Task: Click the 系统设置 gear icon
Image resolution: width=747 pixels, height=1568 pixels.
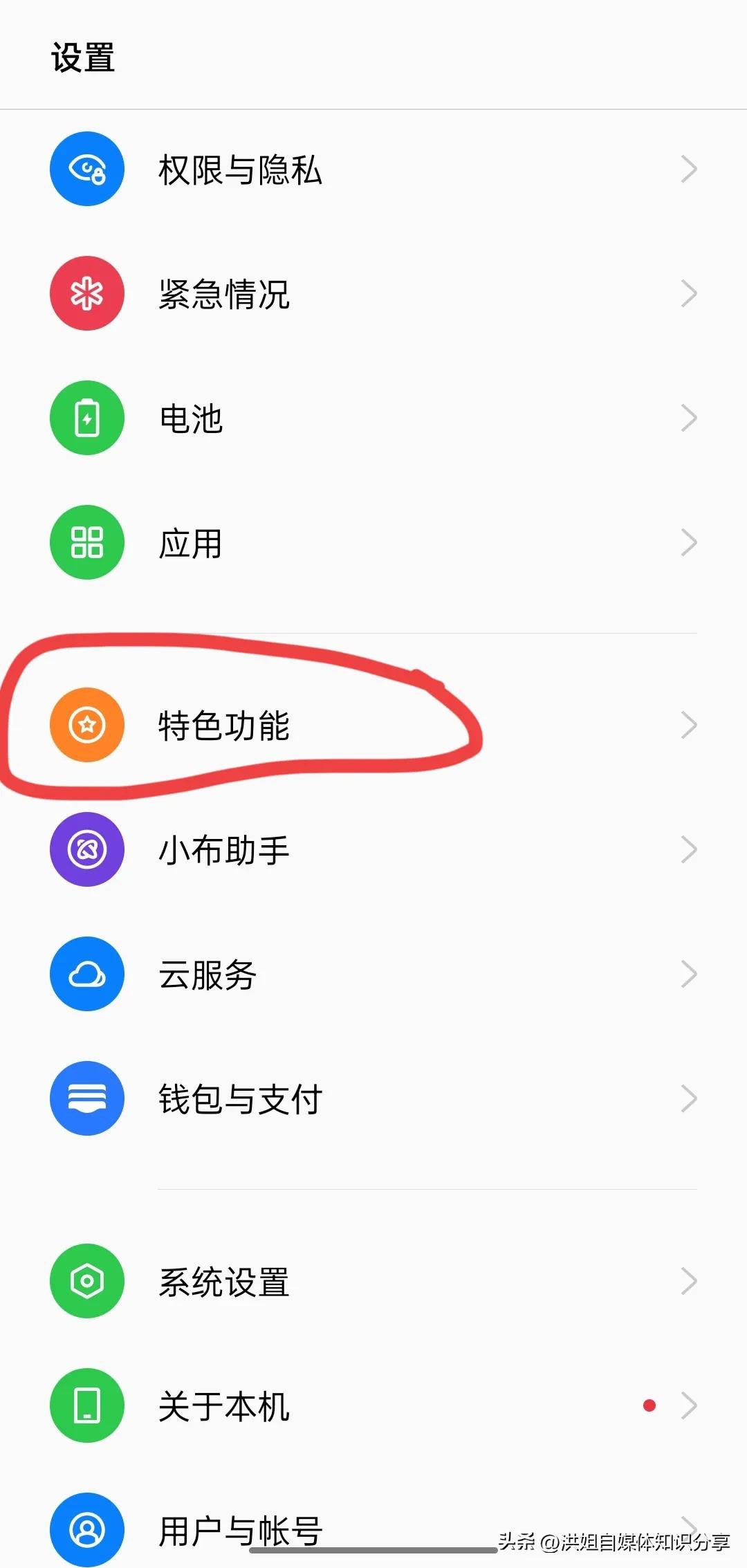Action: pos(86,1281)
